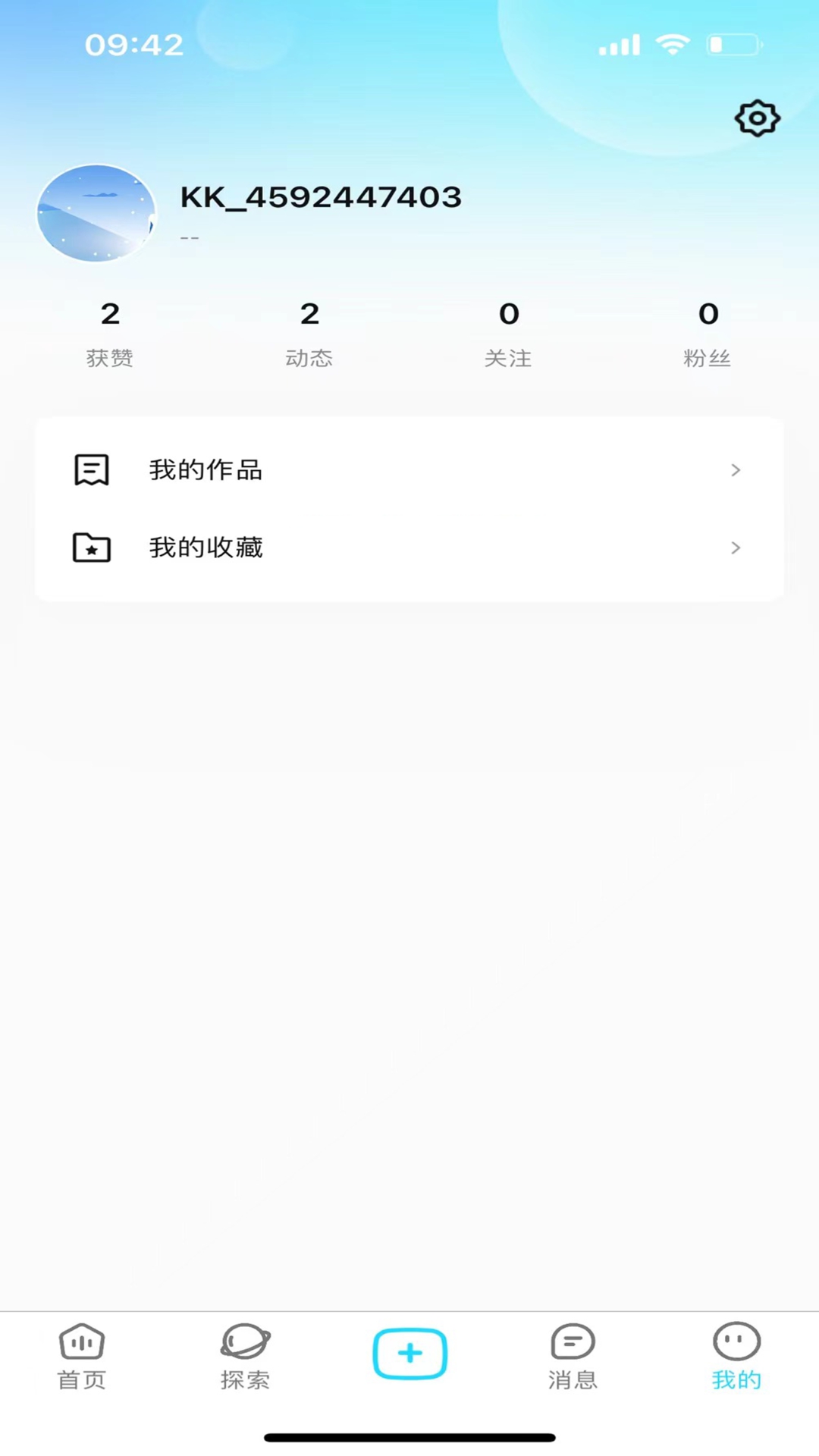Click the username KK_4592447403
The height and width of the screenshot is (1456, 819).
319,196
